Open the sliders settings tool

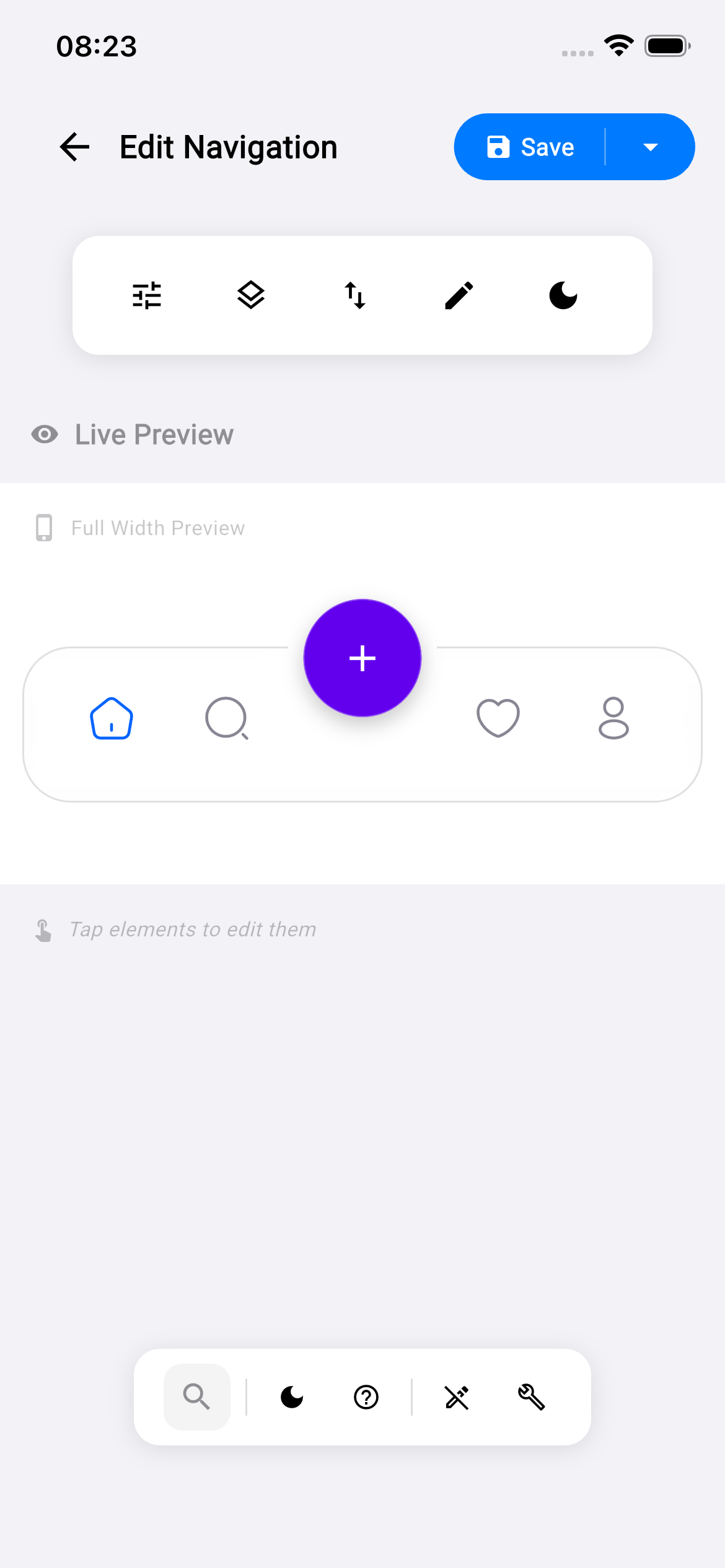[147, 295]
